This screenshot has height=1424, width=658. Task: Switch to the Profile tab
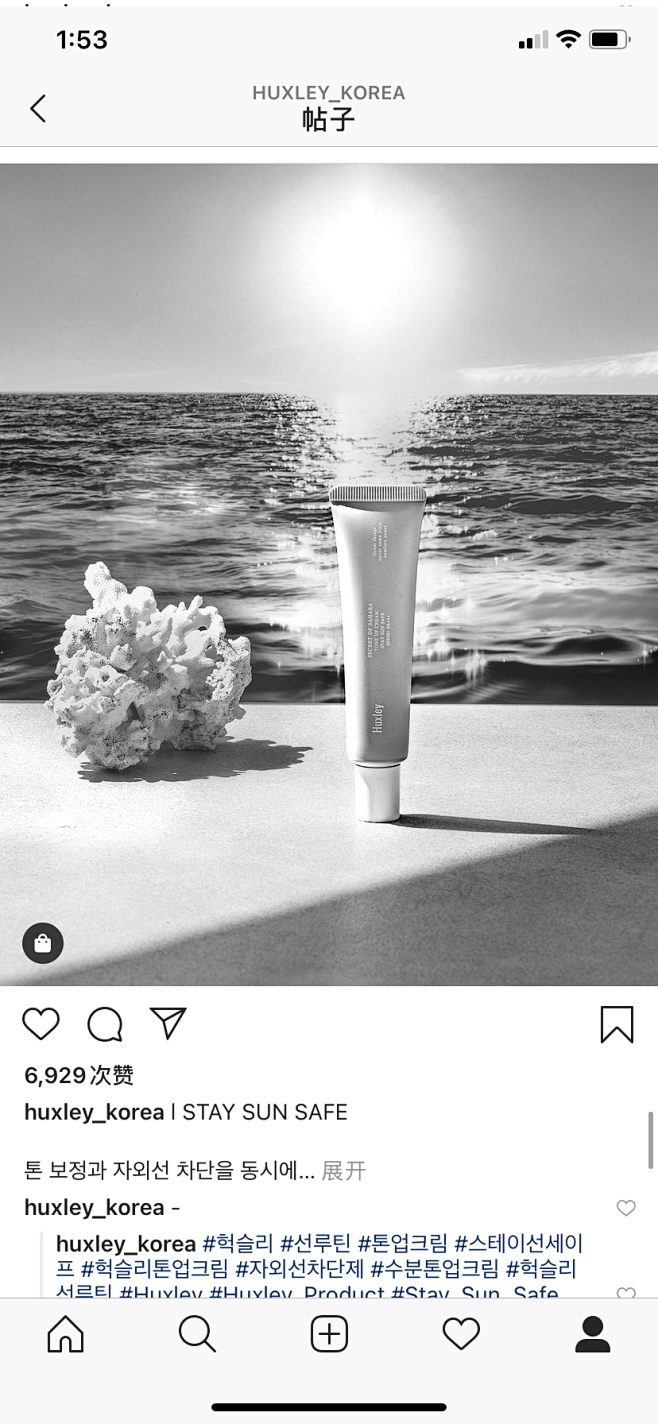tap(592, 1334)
